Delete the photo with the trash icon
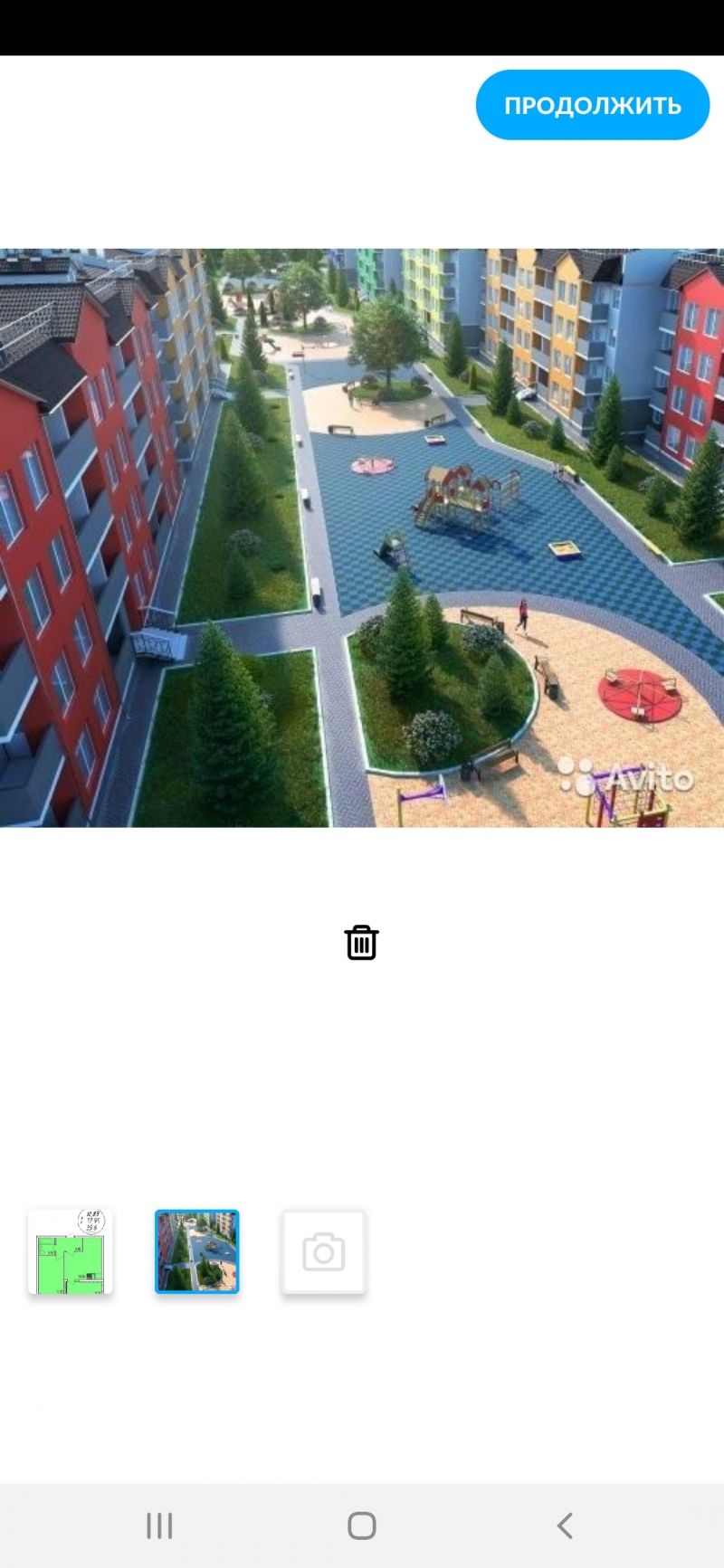 361,942
